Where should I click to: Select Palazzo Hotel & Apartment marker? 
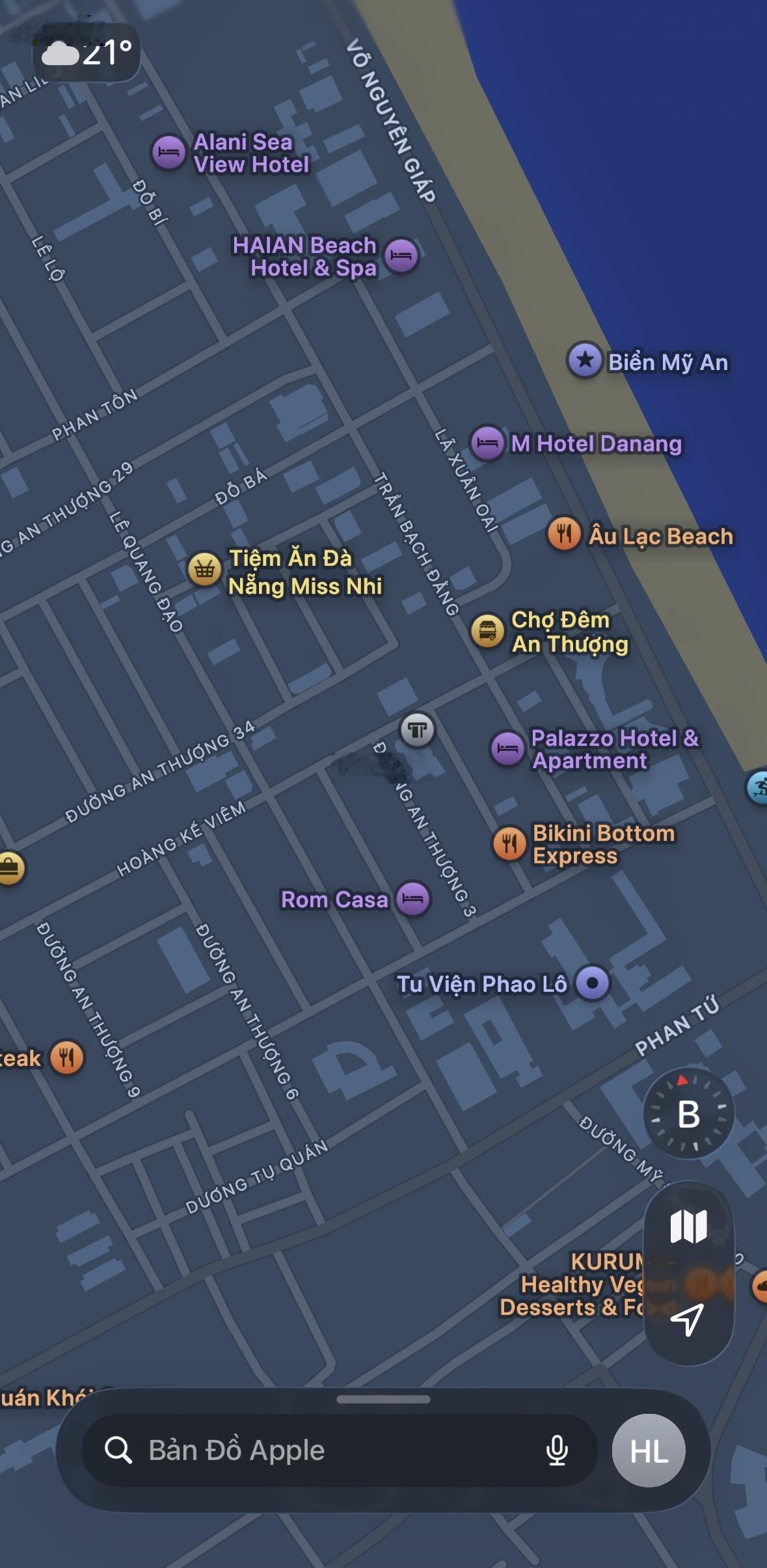pyautogui.click(x=507, y=748)
